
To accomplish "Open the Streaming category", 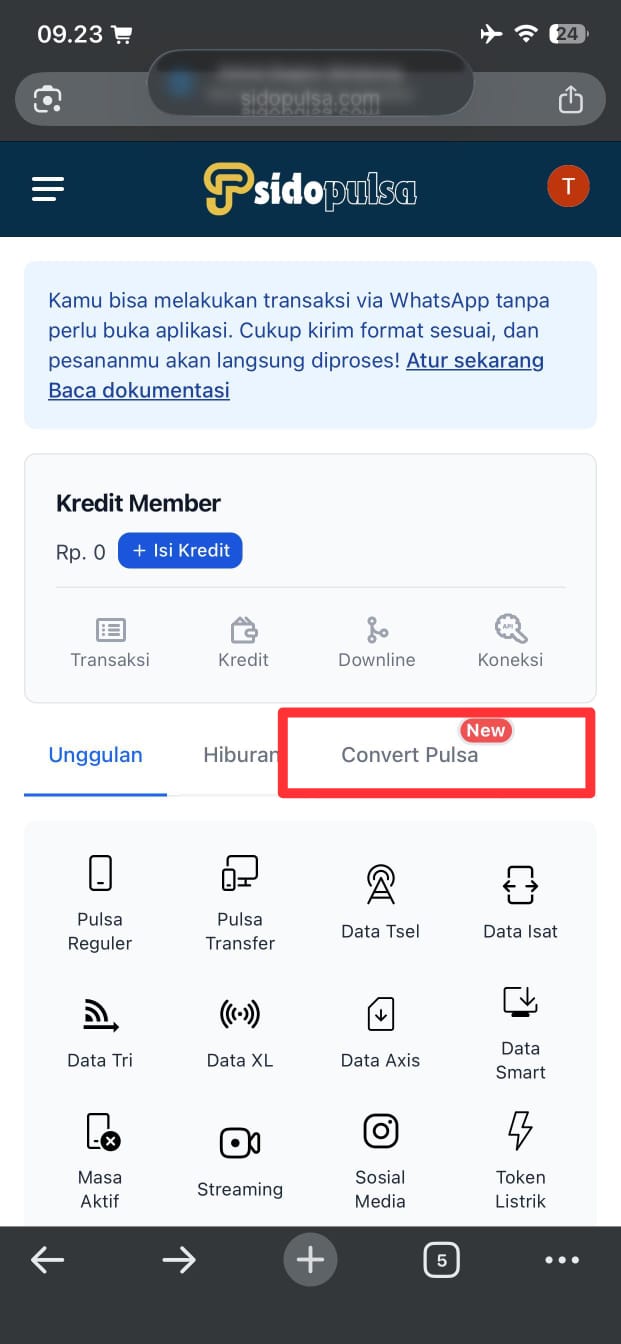I will pyautogui.click(x=240, y=1158).
